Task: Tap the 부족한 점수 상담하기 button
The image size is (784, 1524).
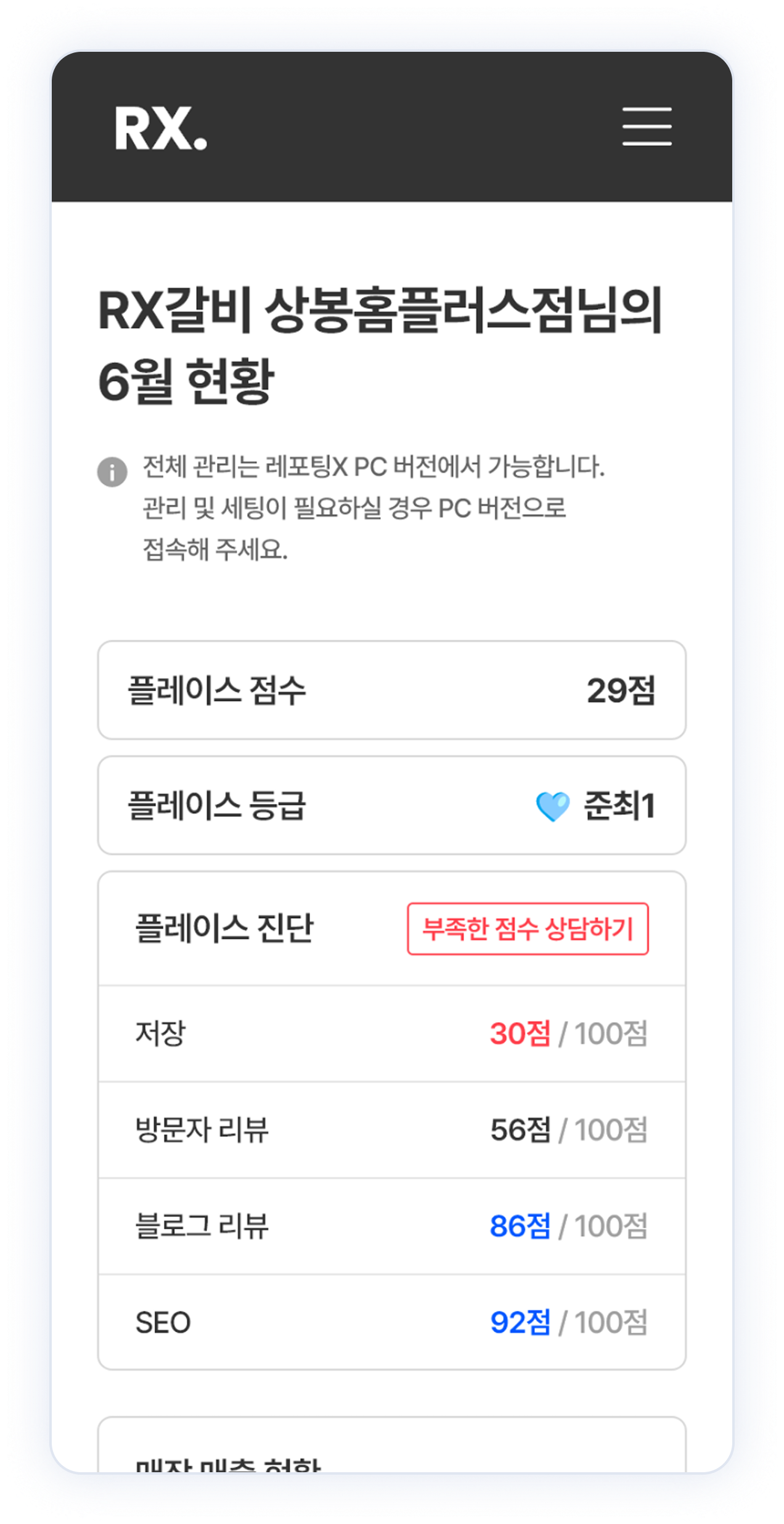Action: (x=528, y=929)
